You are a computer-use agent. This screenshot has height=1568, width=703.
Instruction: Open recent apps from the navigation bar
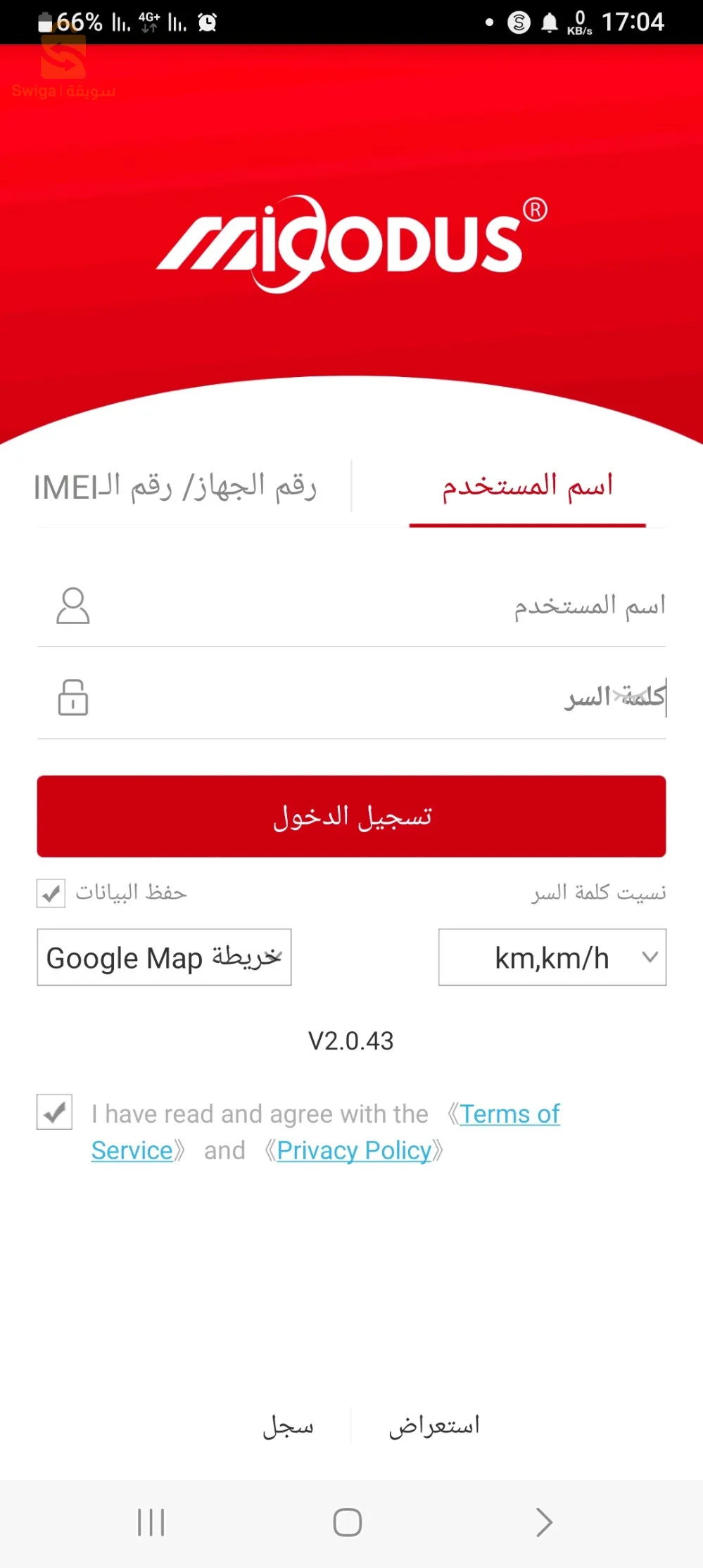[x=151, y=1523]
